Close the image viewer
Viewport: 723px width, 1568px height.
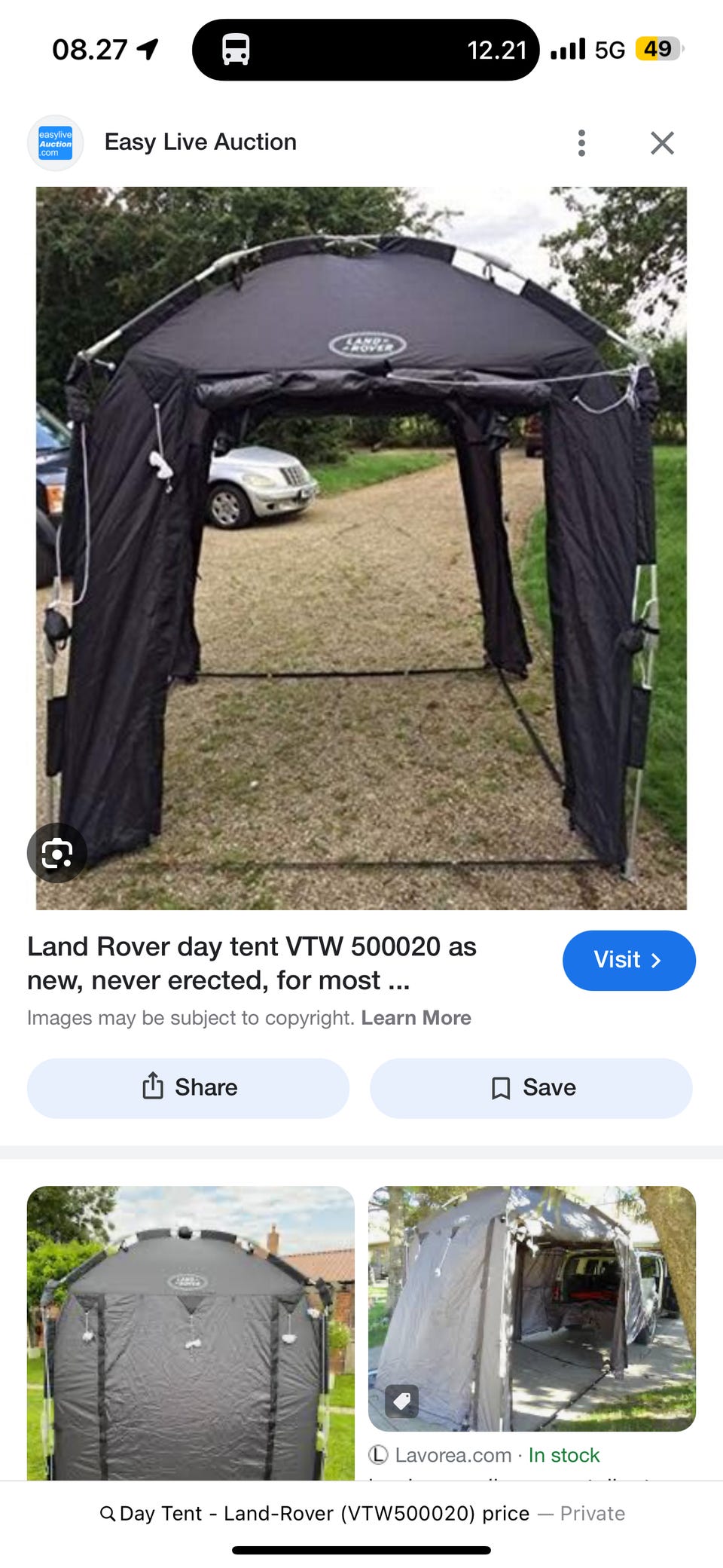662,142
